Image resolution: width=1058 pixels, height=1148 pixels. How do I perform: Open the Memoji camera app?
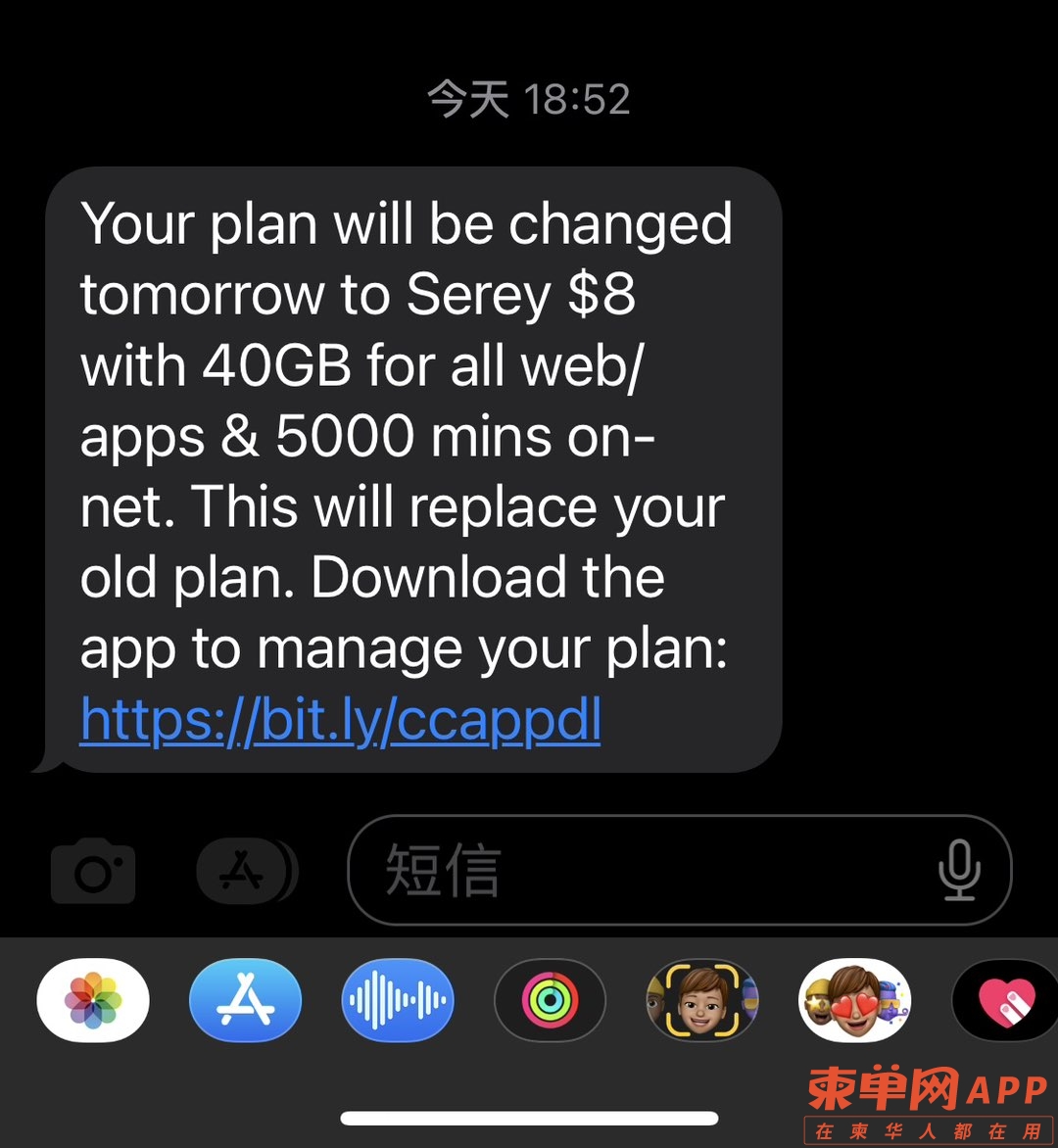coord(701,1000)
